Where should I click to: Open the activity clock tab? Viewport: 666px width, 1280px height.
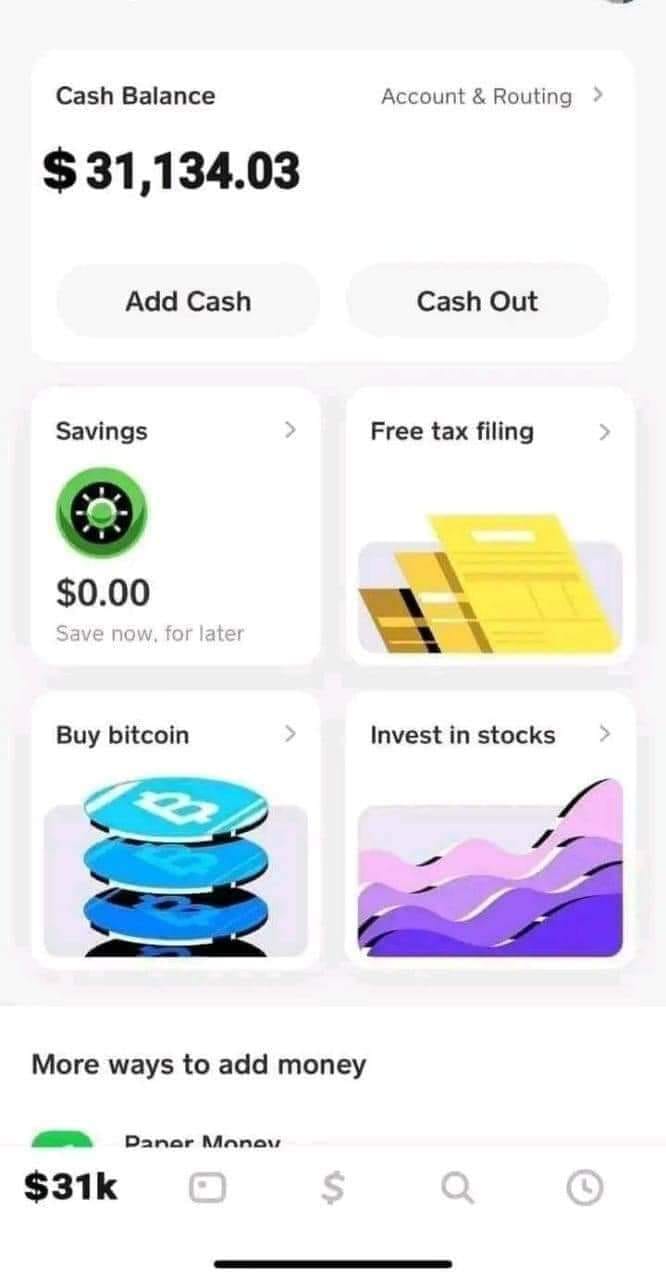pyautogui.click(x=585, y=1188)
